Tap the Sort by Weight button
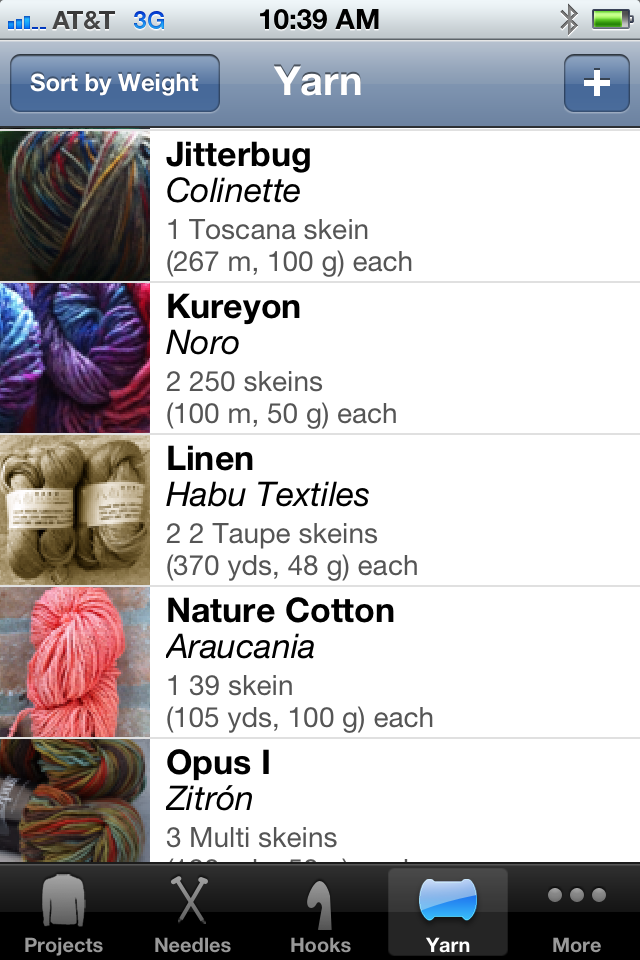640x960 pixels. [114, 83]
